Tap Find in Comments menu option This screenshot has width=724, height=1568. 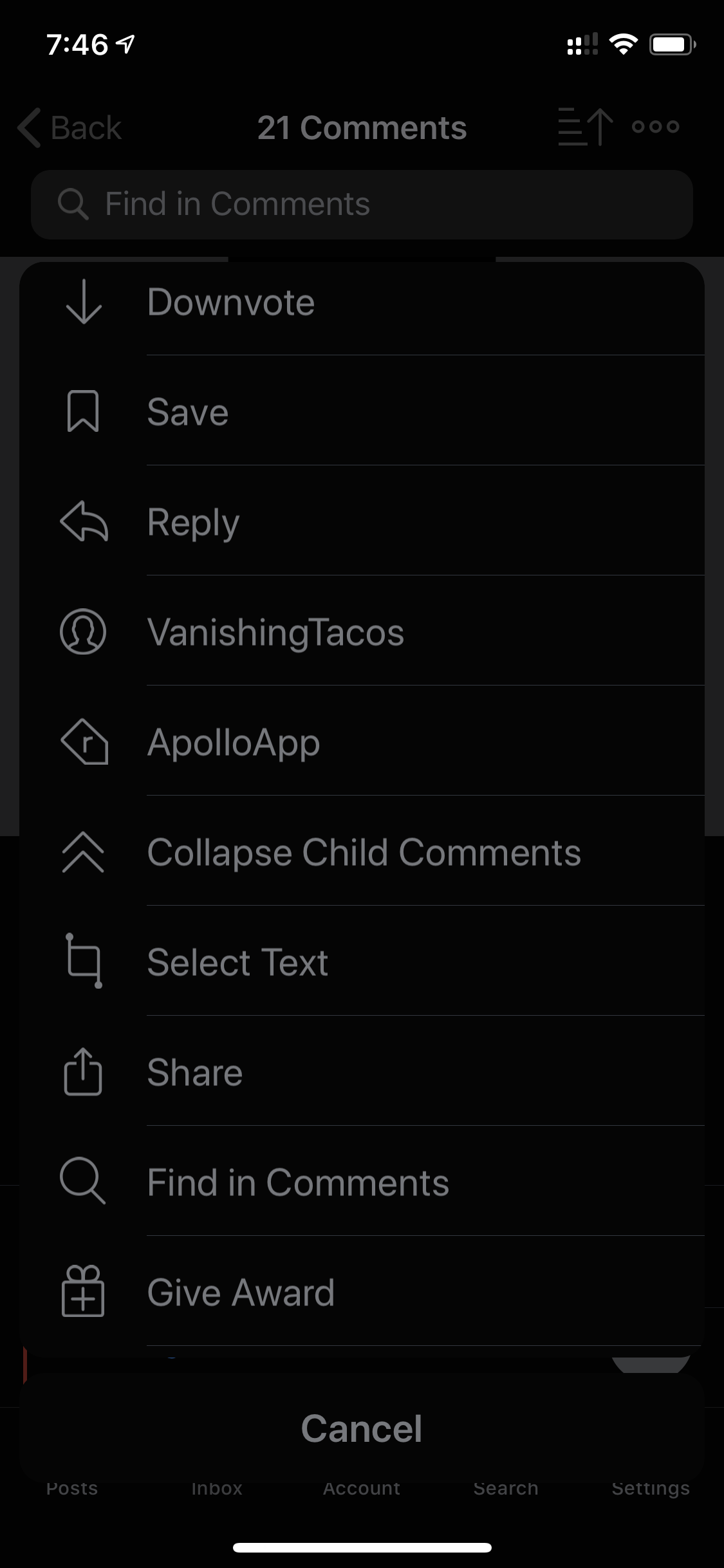pos(360,1182)
